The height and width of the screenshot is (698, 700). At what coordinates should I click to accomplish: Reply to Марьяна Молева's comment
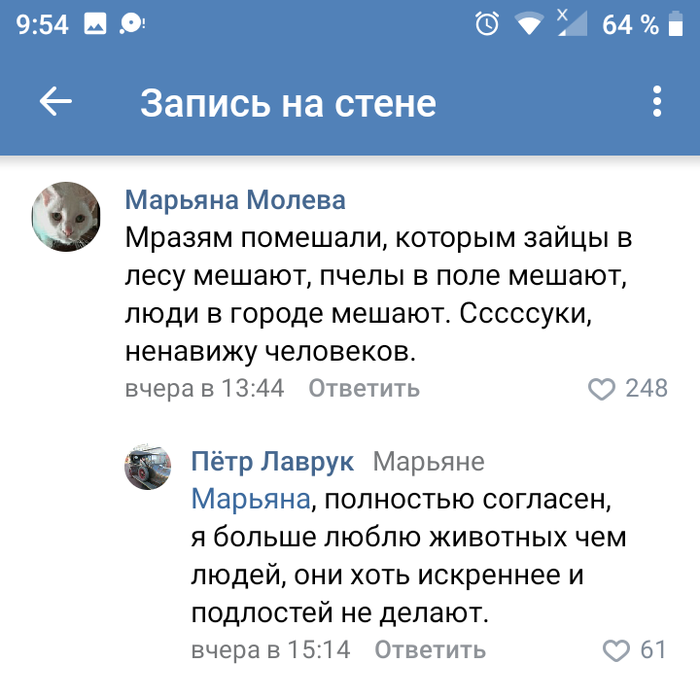tap(363, 388)
